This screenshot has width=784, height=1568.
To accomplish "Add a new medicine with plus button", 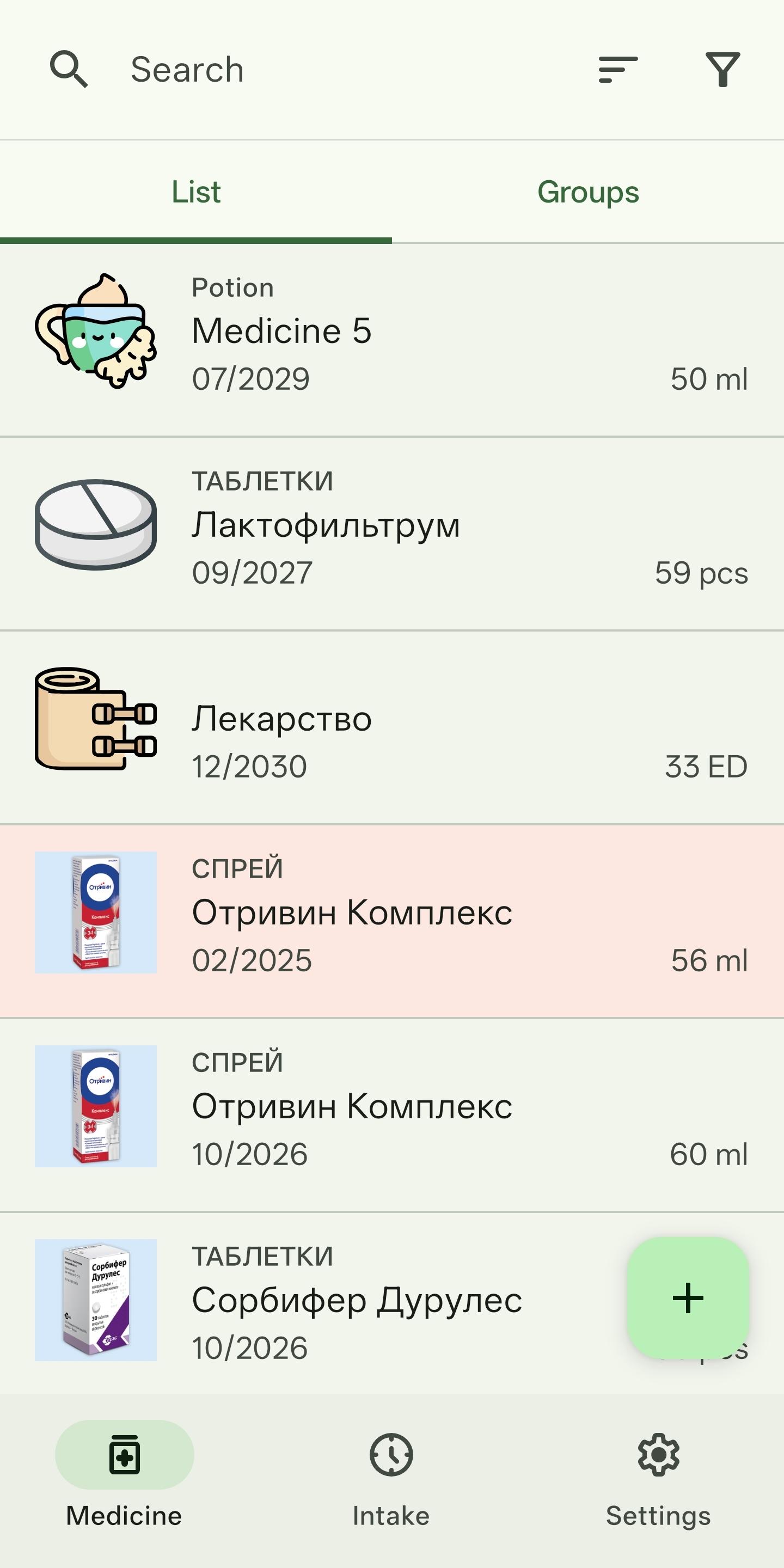I will pos(688,1298).
